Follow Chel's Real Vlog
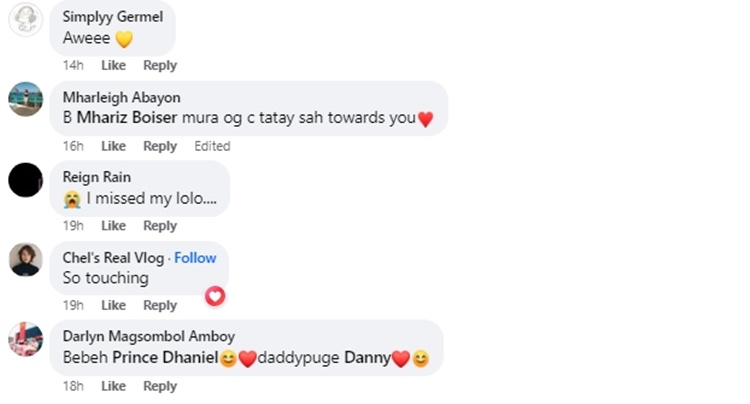 point(195,257)
